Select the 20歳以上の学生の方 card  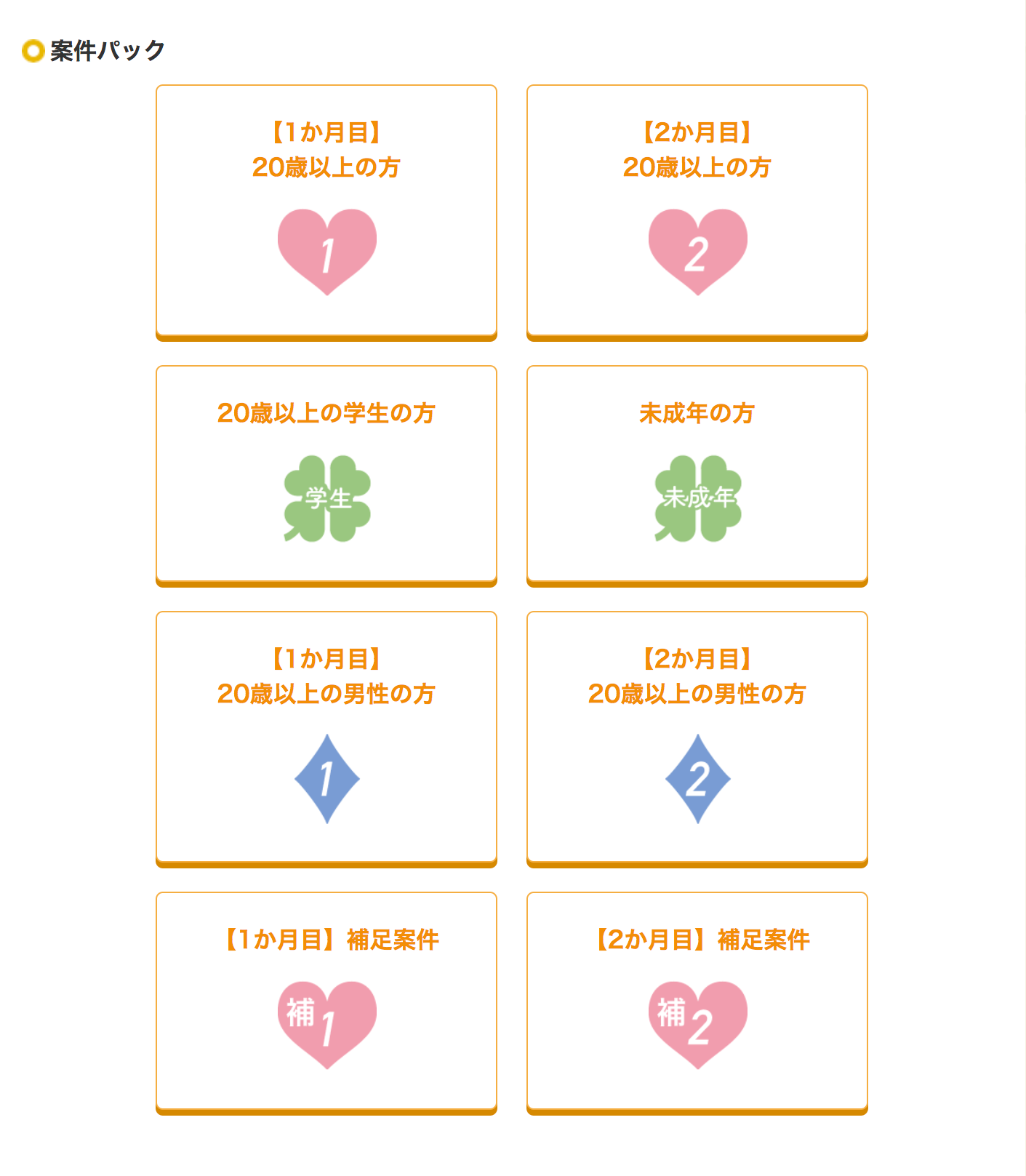click(x=326, y=475)
